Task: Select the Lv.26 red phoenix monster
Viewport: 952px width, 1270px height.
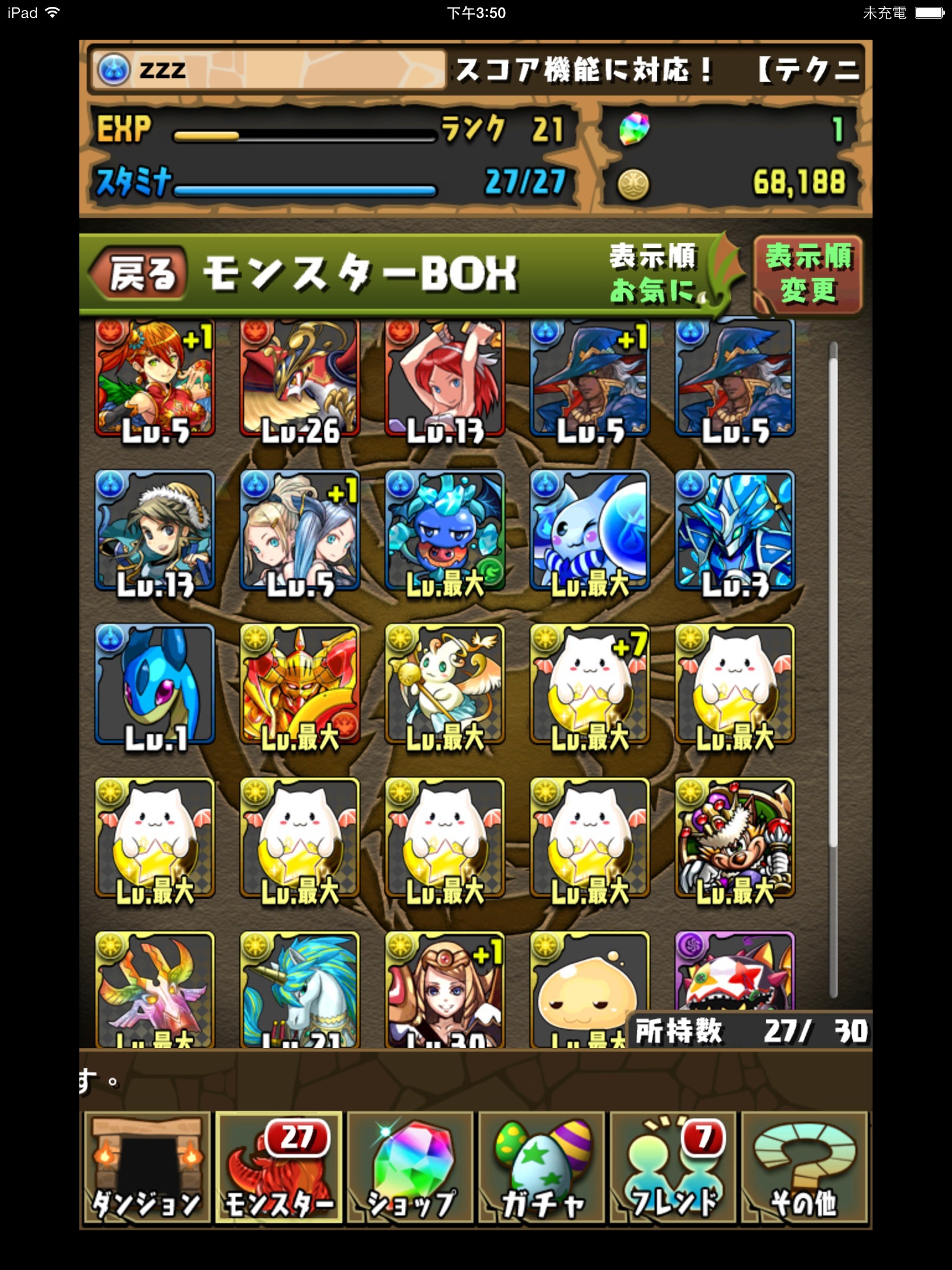Action: tap(300, 378)
